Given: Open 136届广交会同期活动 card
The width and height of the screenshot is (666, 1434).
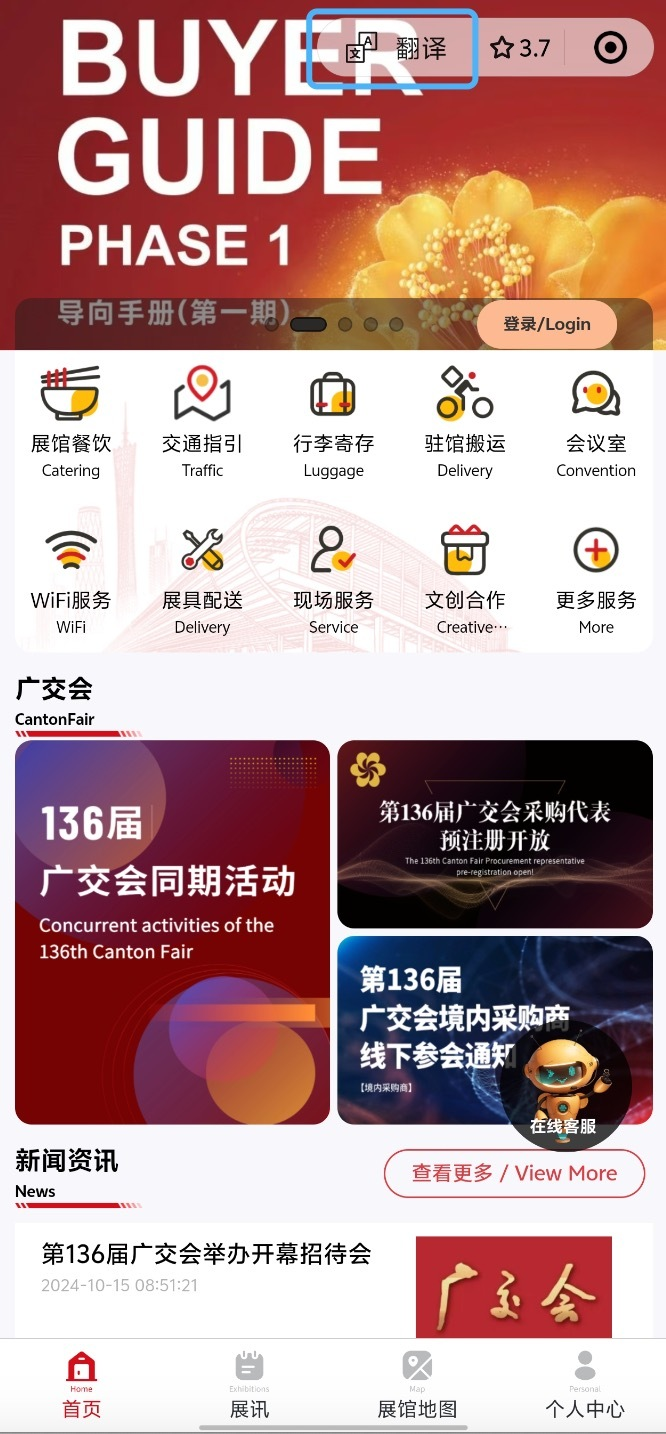Looking at the screenshot, I should coord(172,932).
